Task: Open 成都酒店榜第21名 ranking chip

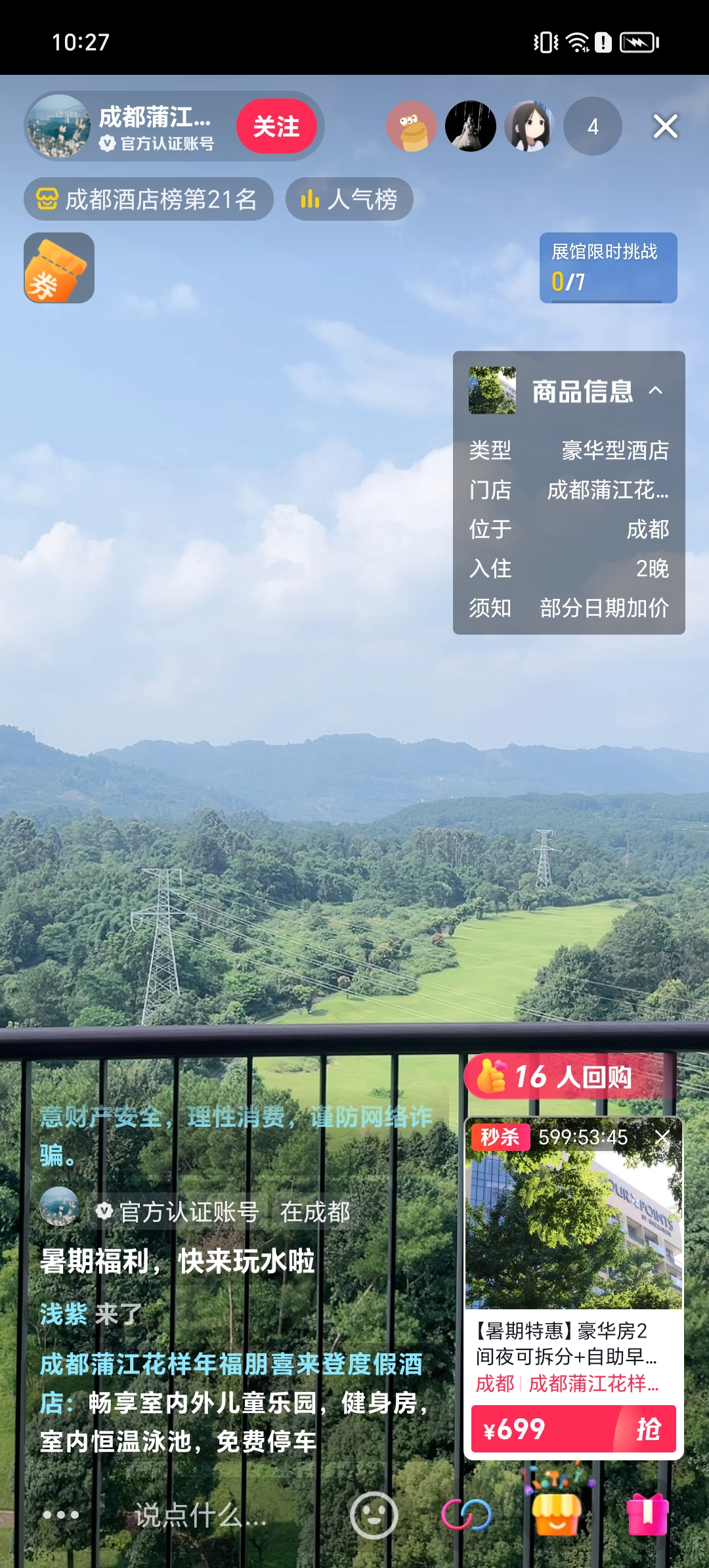Action: tap(148, 199)
